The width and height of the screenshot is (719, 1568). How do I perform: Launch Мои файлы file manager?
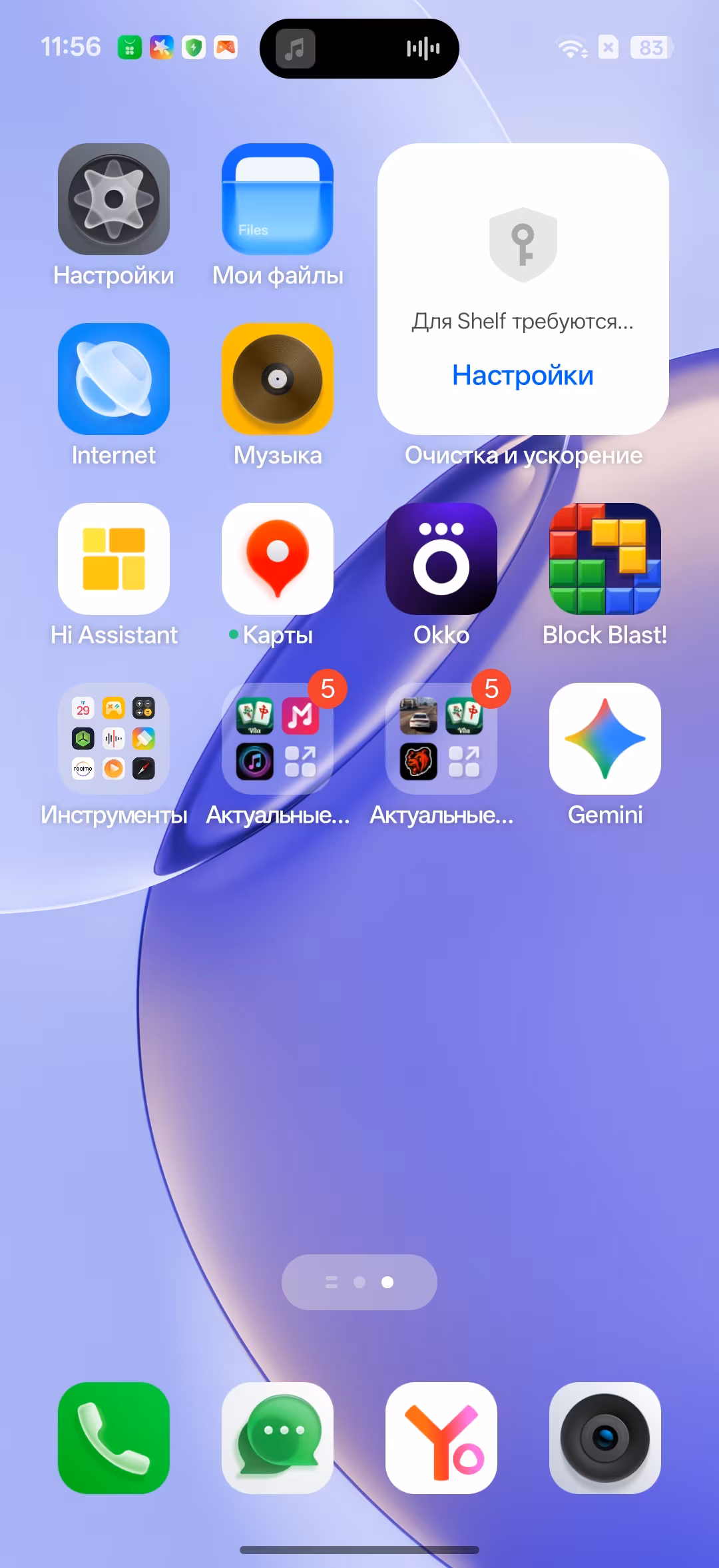(278, 199)
